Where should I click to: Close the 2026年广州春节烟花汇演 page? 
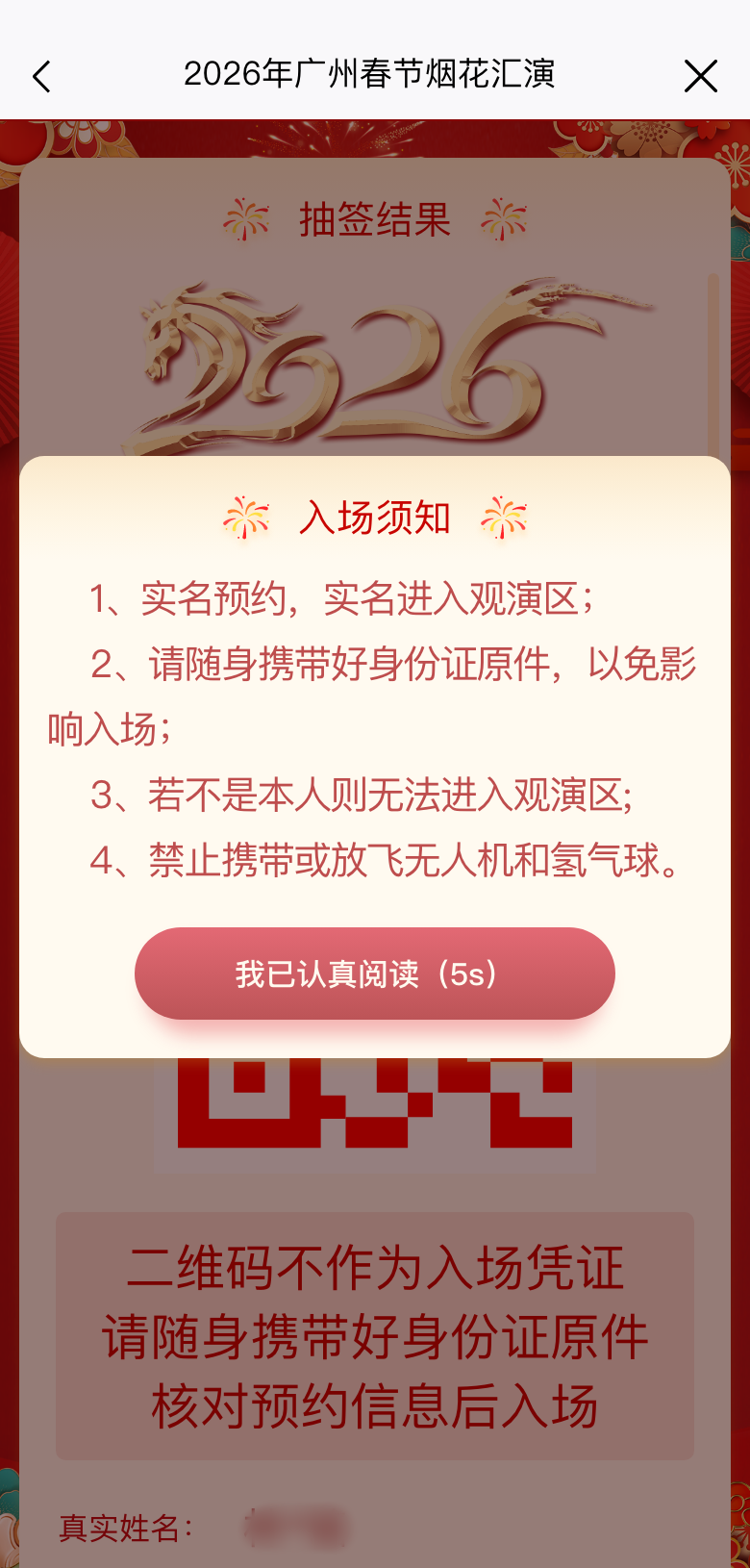click(x=700, y=76)
